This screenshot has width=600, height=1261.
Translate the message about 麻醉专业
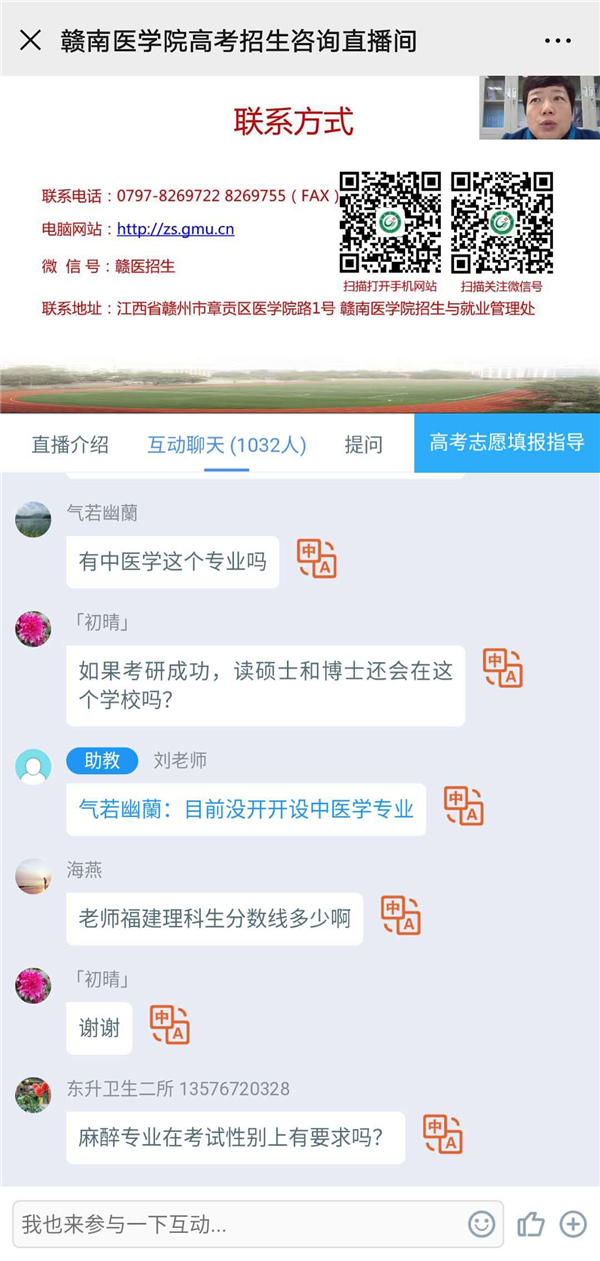click(x=443, y=1135)
